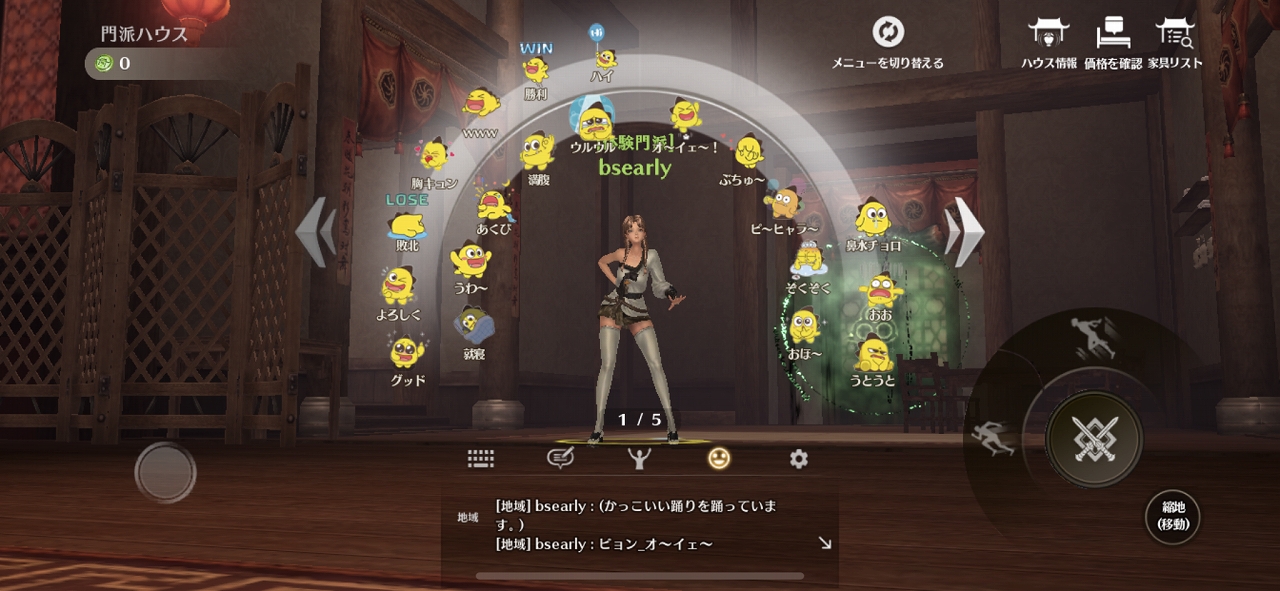Use the 勝利 WIN emote
Image resolution: width=1280 pixels, height=591 pixels.
coord(536,71)
